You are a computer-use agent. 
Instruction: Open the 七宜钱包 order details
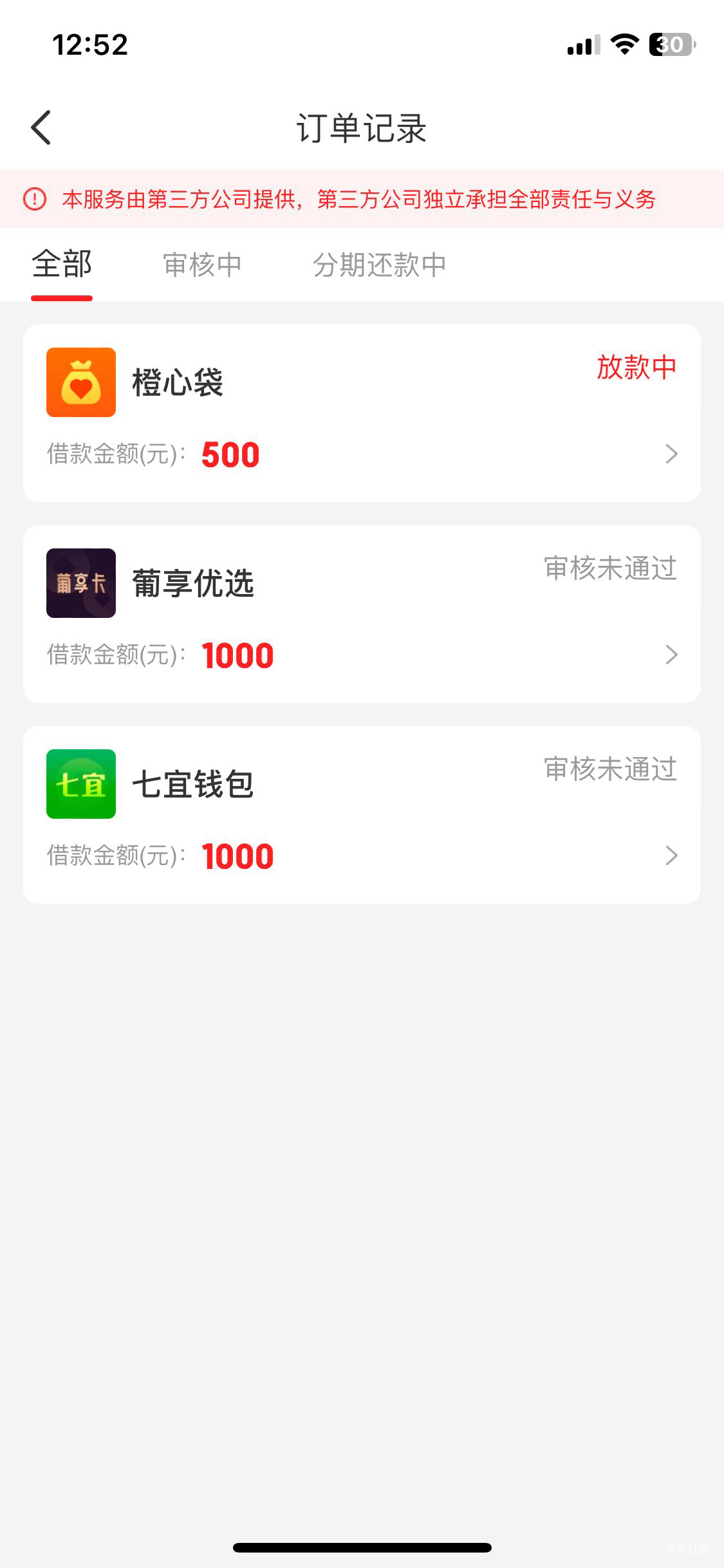coord(362,815)
